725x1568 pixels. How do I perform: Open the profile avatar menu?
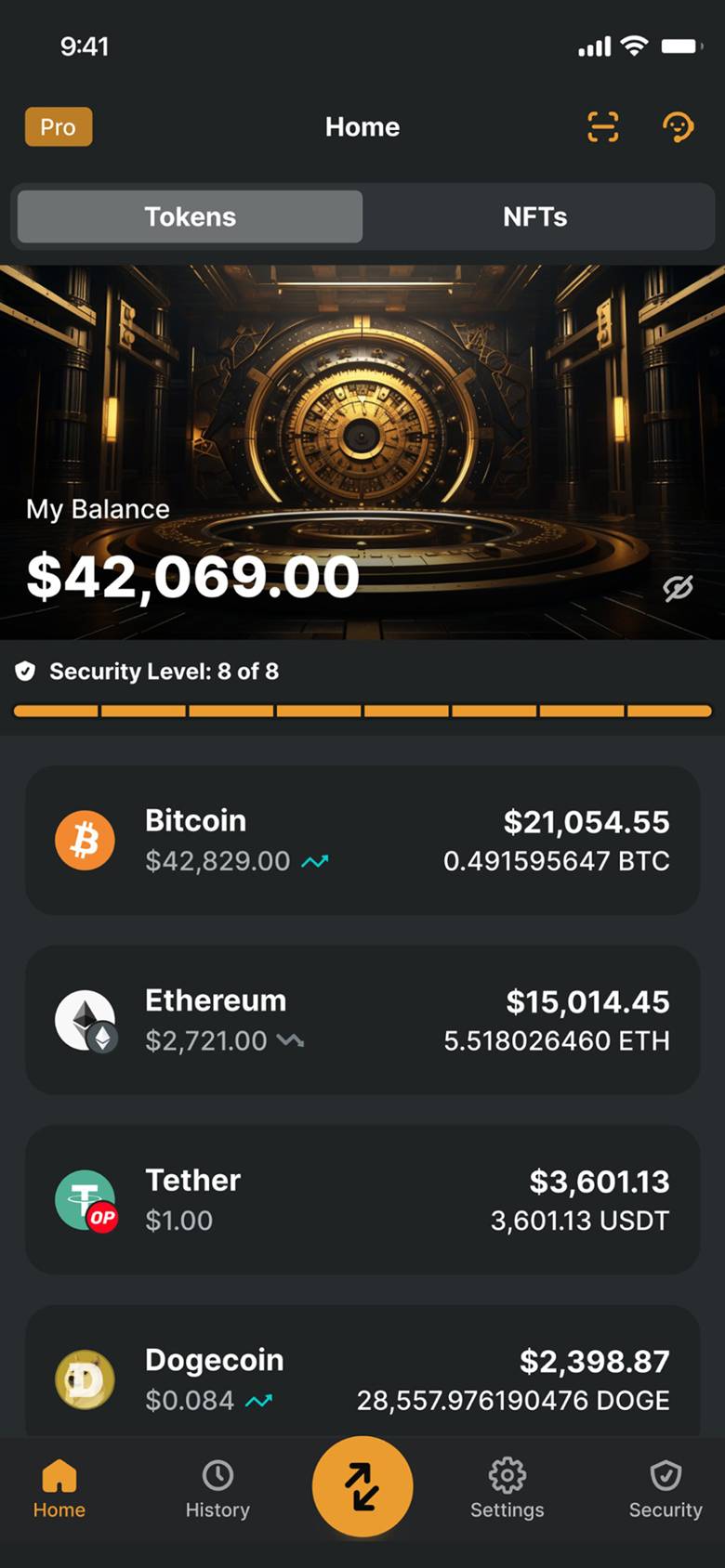click(679, 127)
